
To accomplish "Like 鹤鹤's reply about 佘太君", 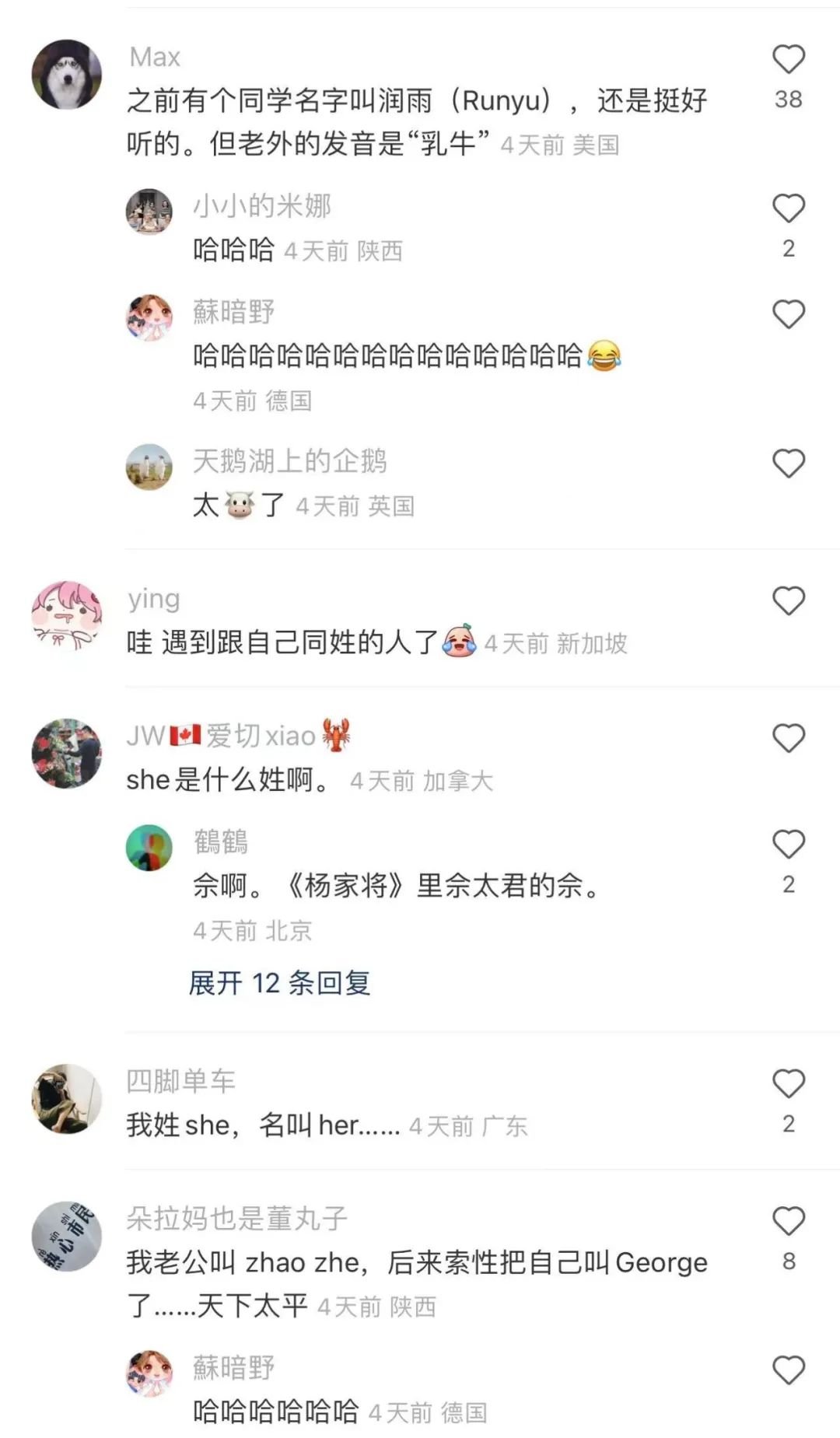I will 788,845.
